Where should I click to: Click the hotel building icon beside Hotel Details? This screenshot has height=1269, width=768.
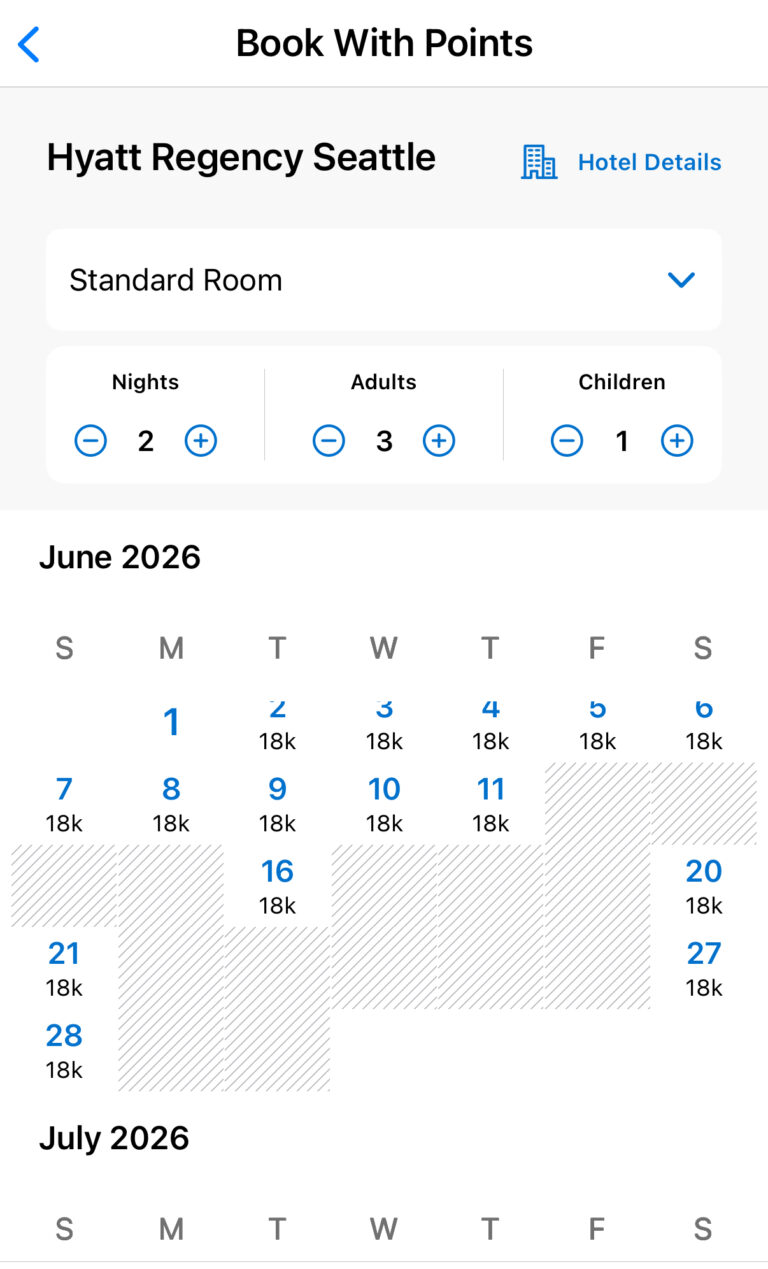point(539,162)
